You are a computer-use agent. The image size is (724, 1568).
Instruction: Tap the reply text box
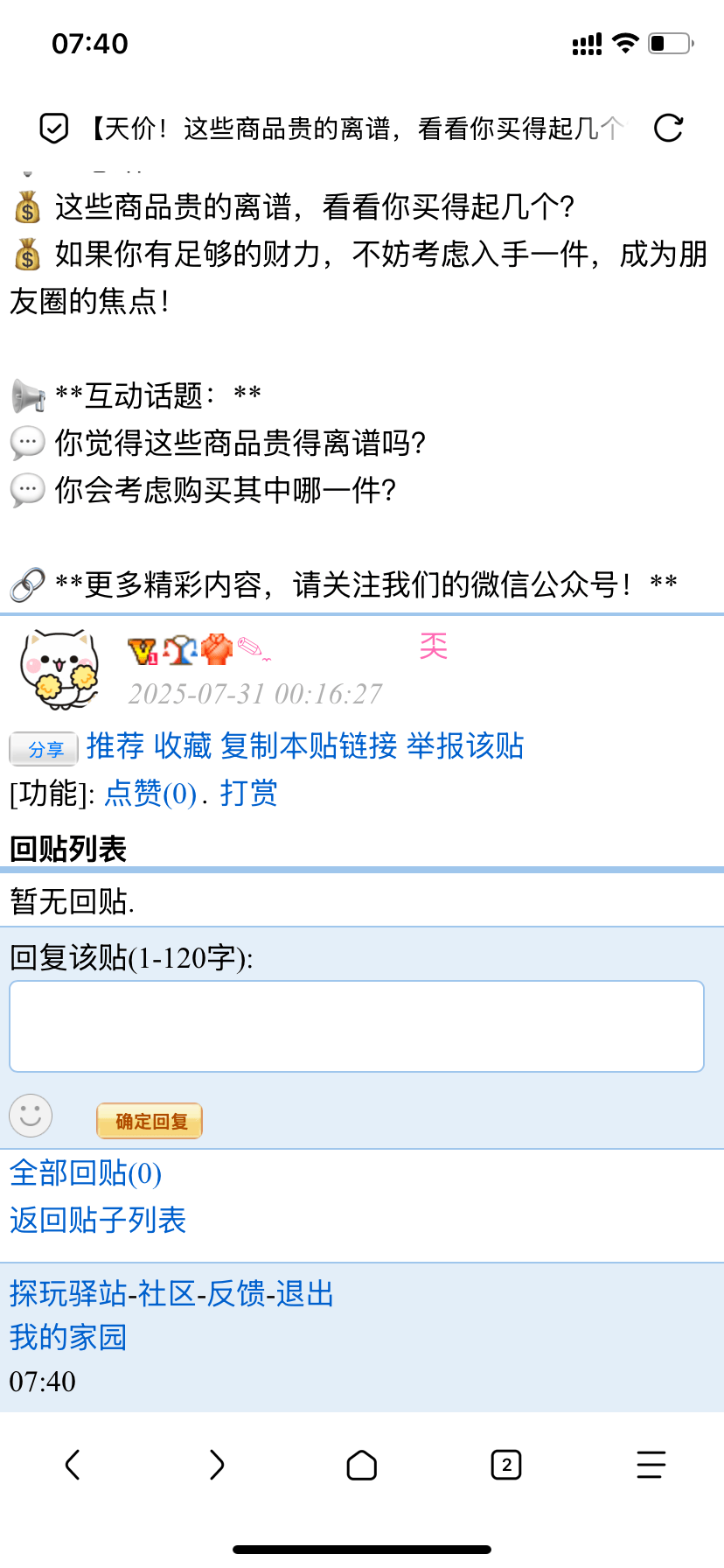pyautogui.click(x=357, y=1026)
